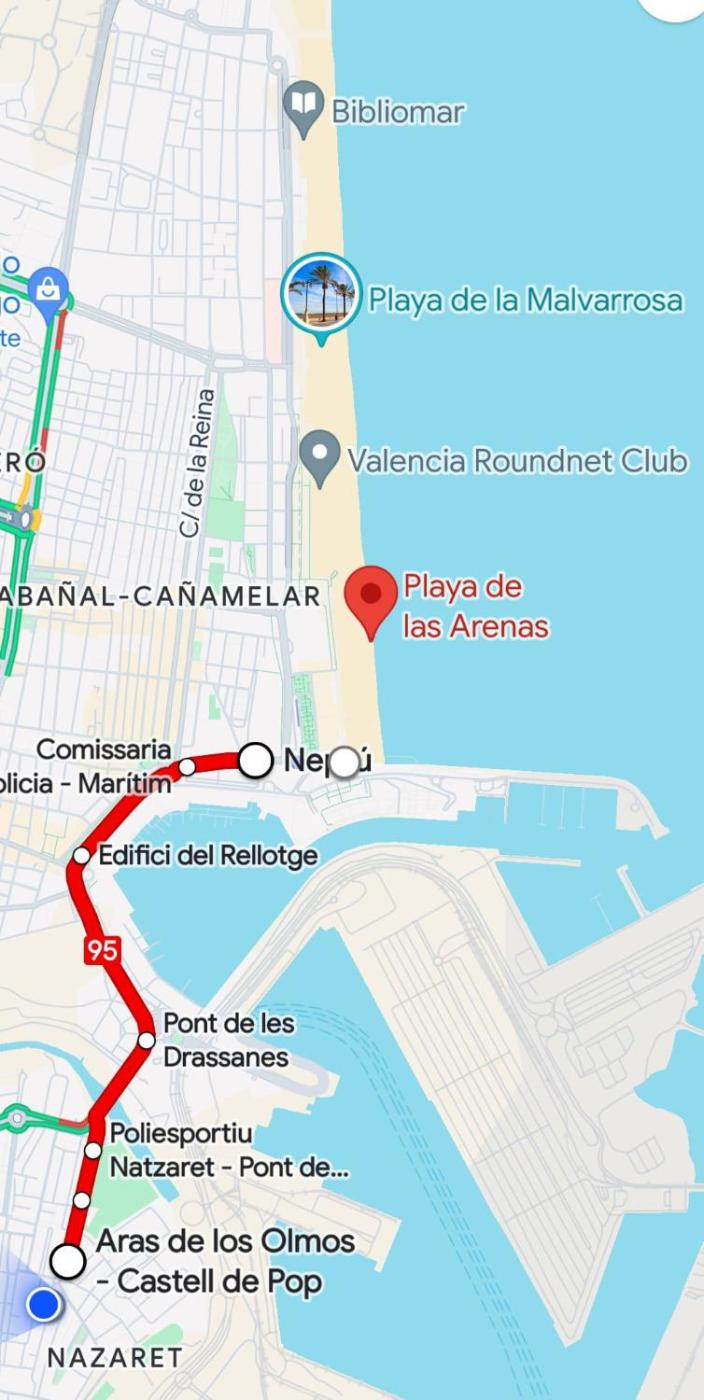The height and width of the screenshot is (1400, 704).
Task: Select the Valencia Roundnet Club pin
Action: (x=320, y=455)
